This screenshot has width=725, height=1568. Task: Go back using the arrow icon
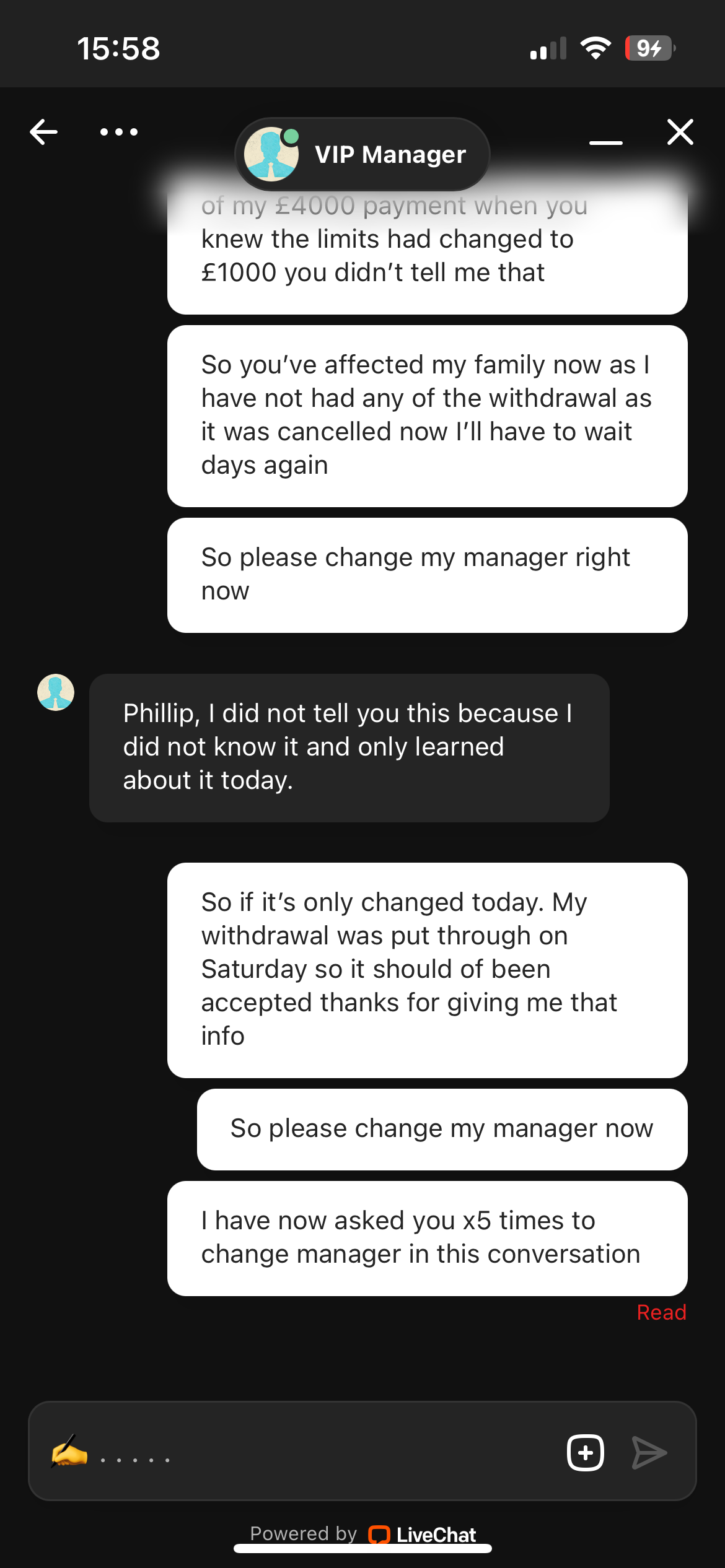(43, 132)
